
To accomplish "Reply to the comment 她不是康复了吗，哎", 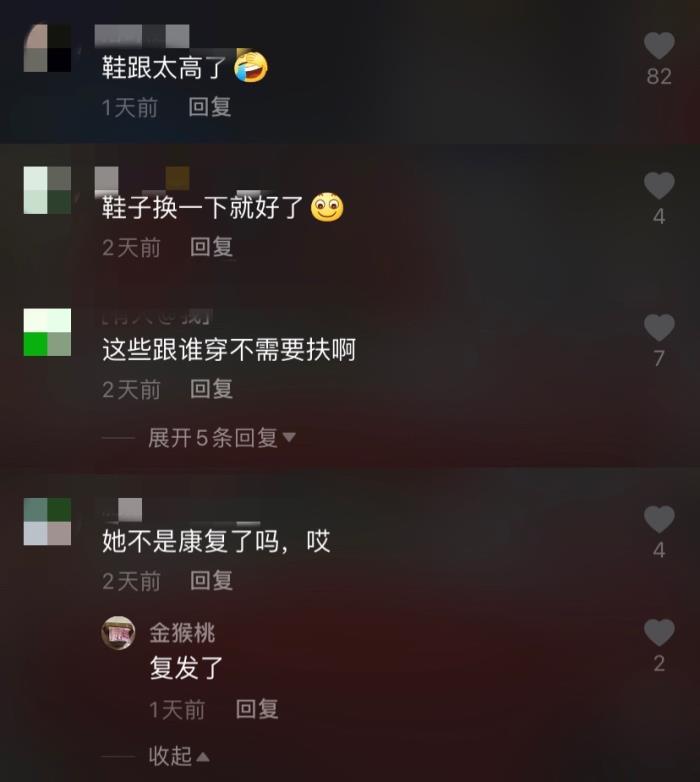I will (x=211, y=580).
